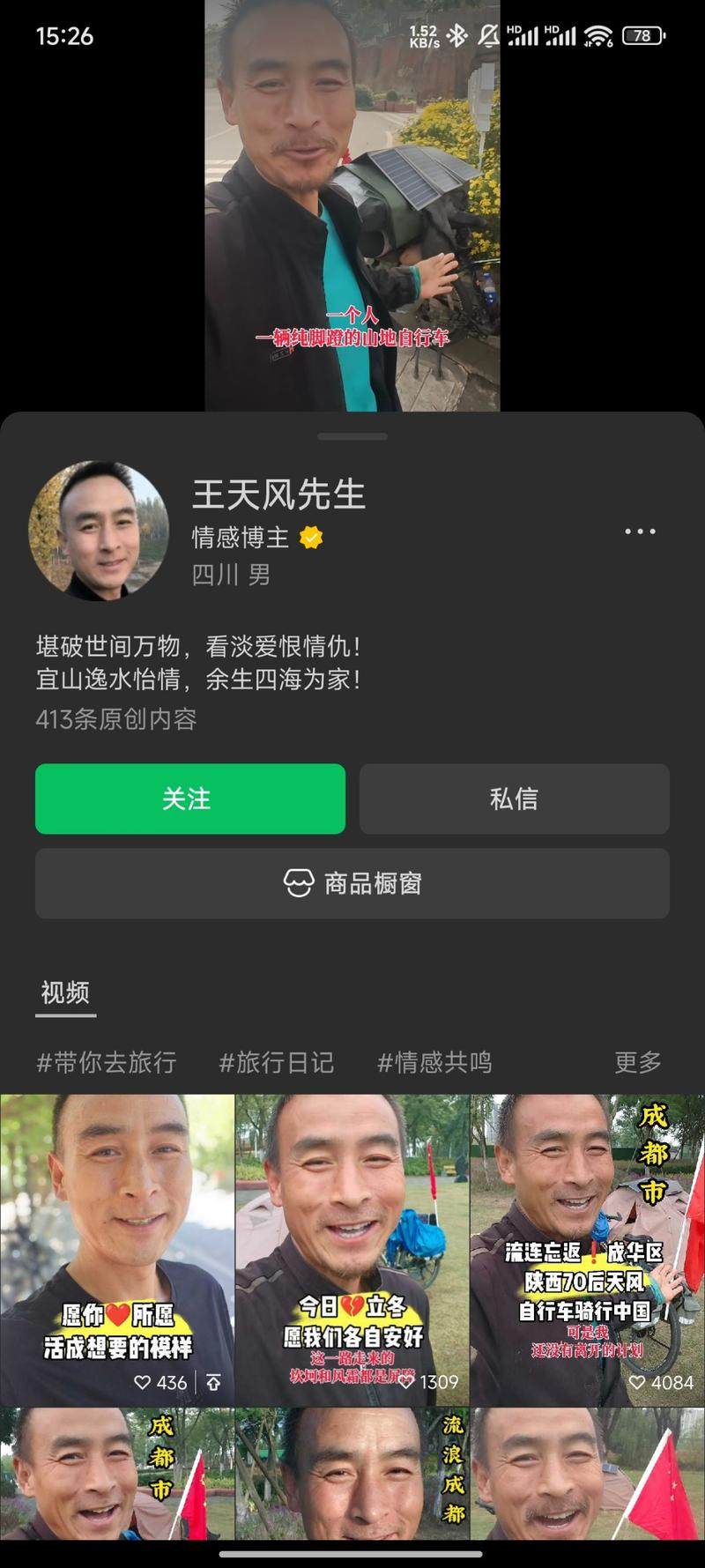Tap the playing video above the panel
The width and height of the screenshot is (705, 1568).
[x=352, y=203]
